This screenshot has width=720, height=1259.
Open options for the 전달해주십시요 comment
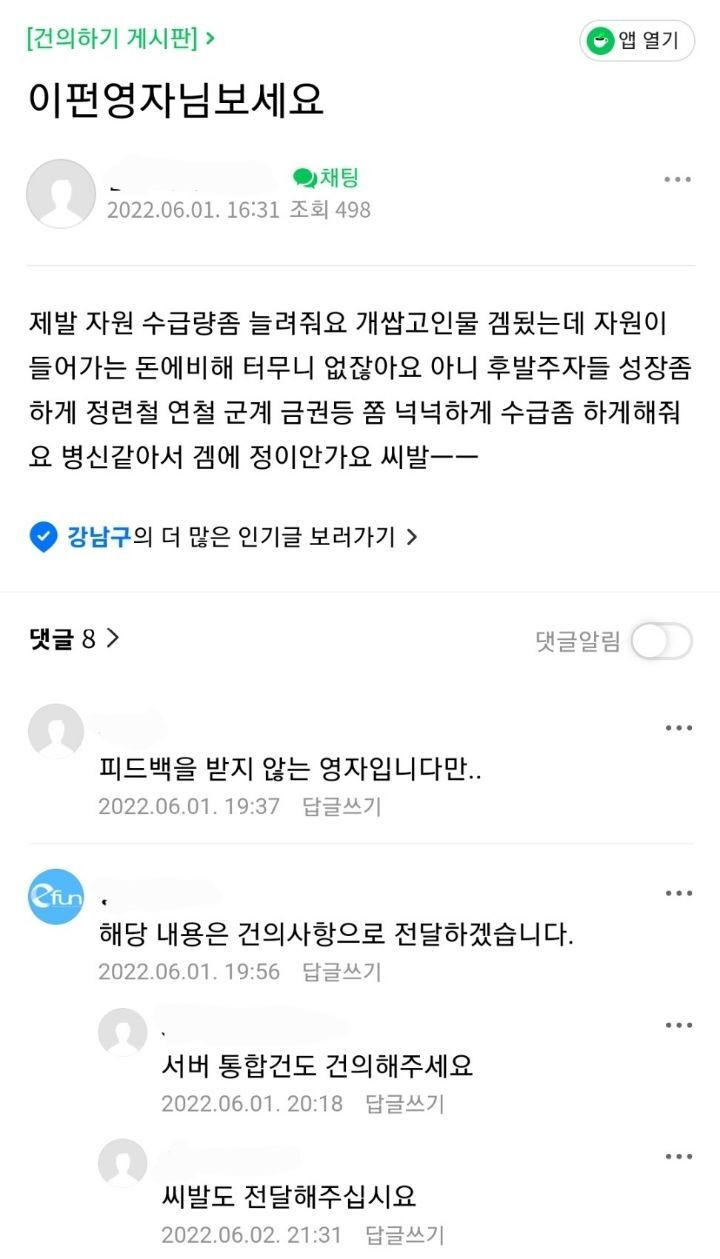[679, 1156]
